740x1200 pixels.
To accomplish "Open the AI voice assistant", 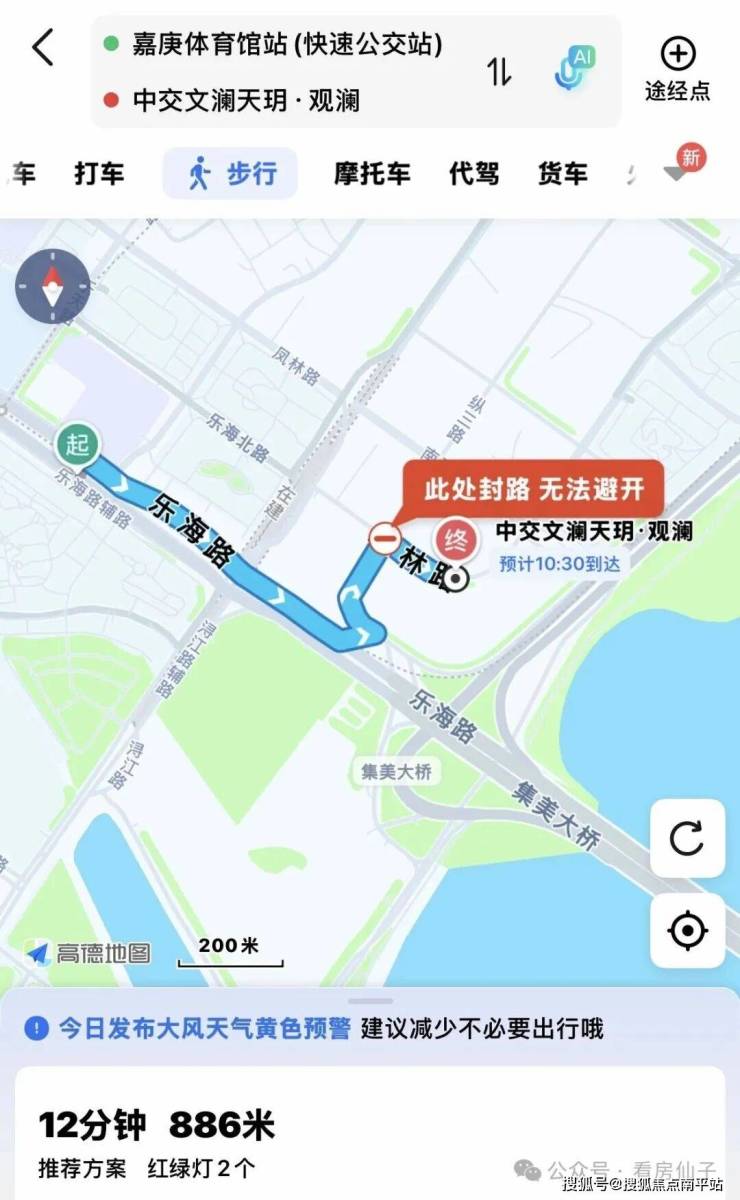I will 574,69.
